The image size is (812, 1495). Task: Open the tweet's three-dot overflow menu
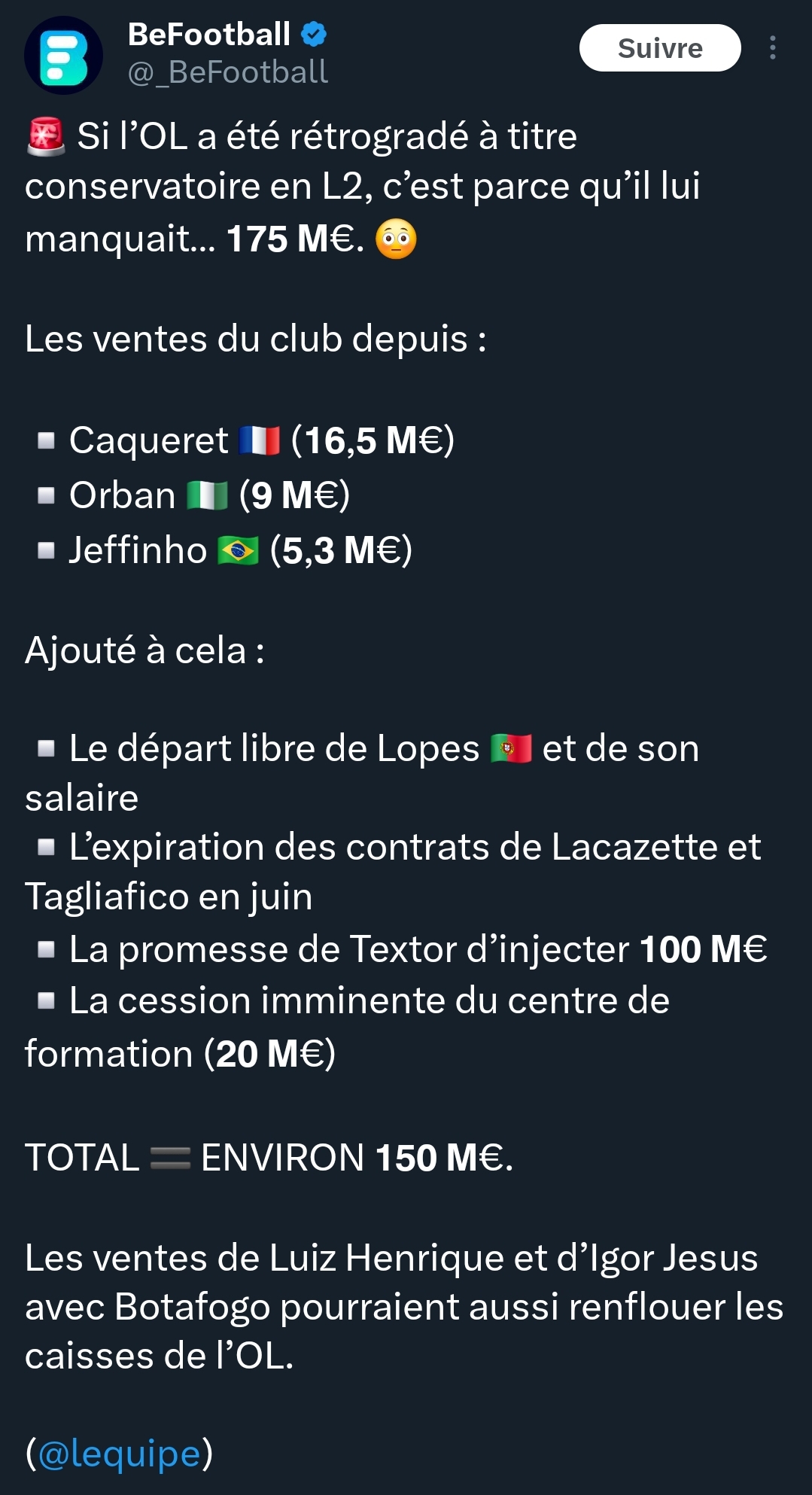point(773,48)
